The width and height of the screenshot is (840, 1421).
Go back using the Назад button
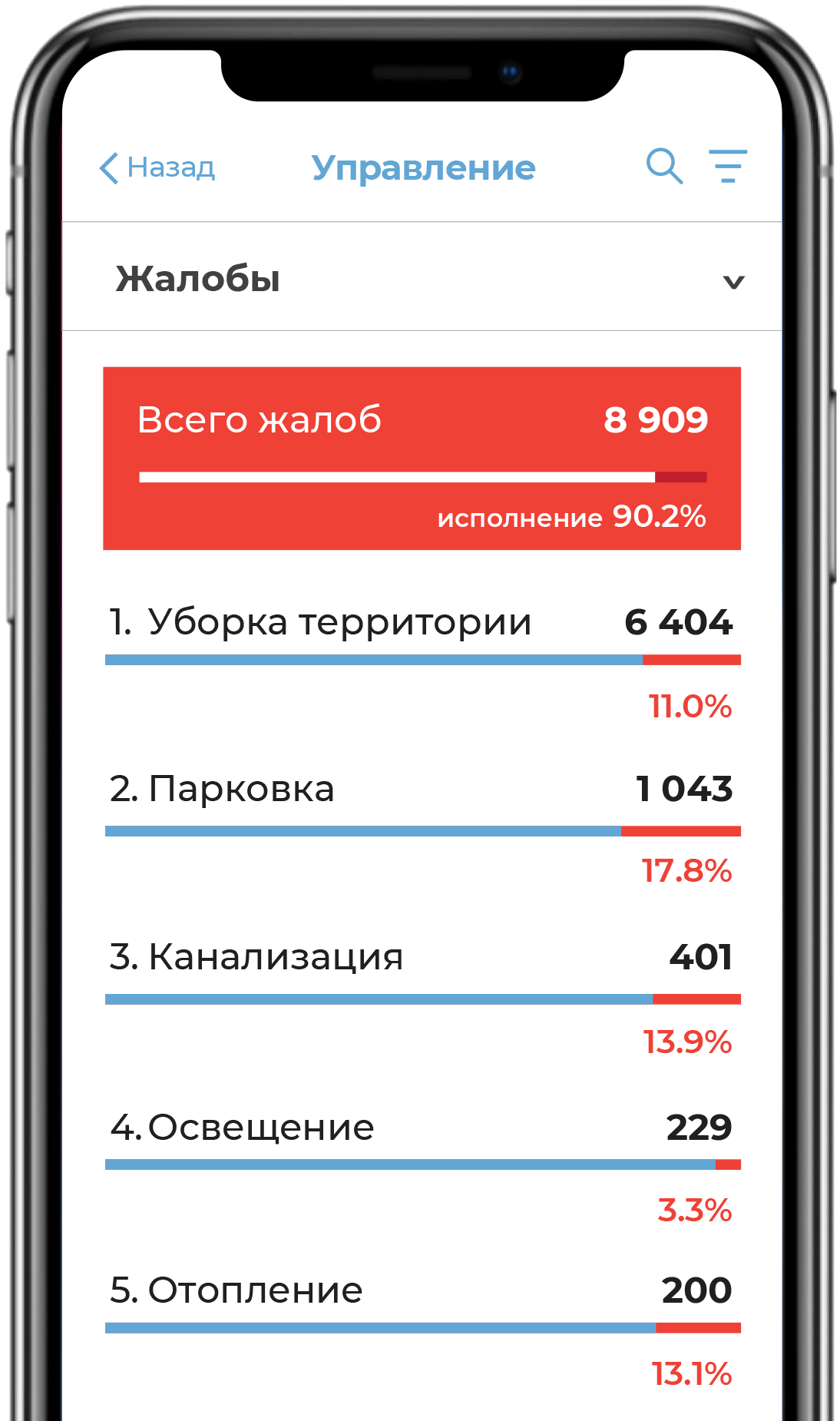(157, 167)
